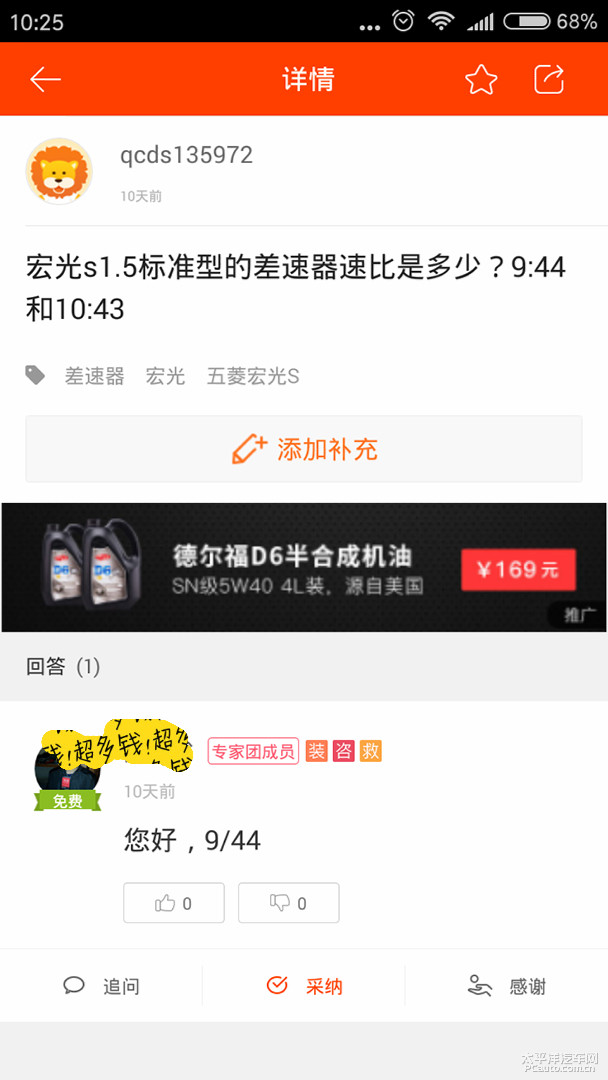Screen dimensions: 608x1080
Task: Accept the answer with 采纳
Action: click(x=304, y=986)
